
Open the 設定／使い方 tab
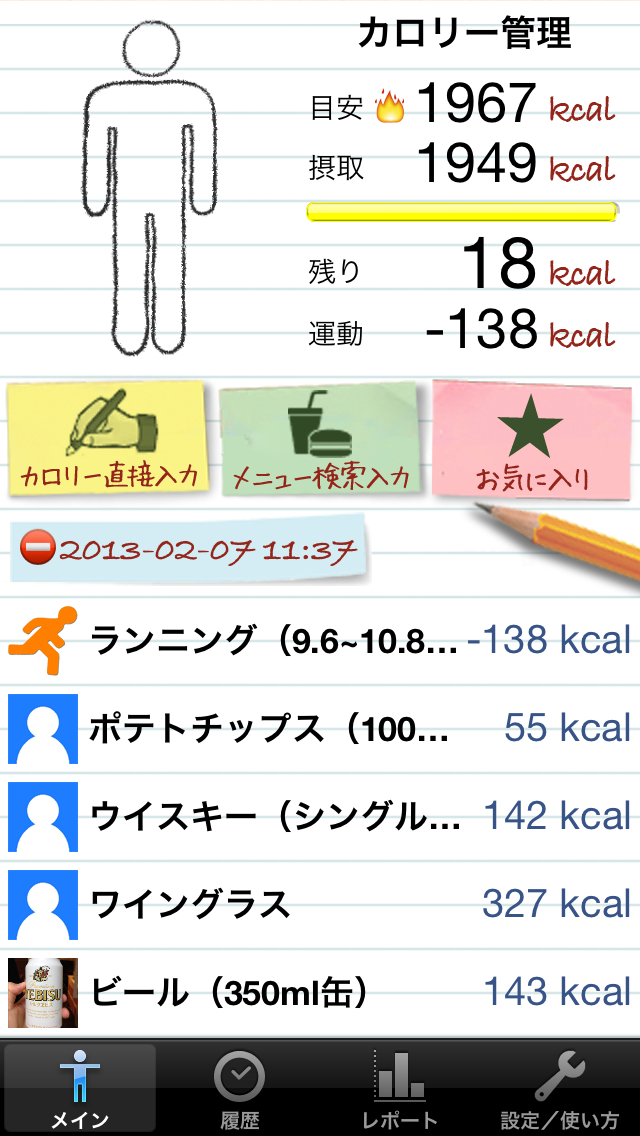[560, 1088]
